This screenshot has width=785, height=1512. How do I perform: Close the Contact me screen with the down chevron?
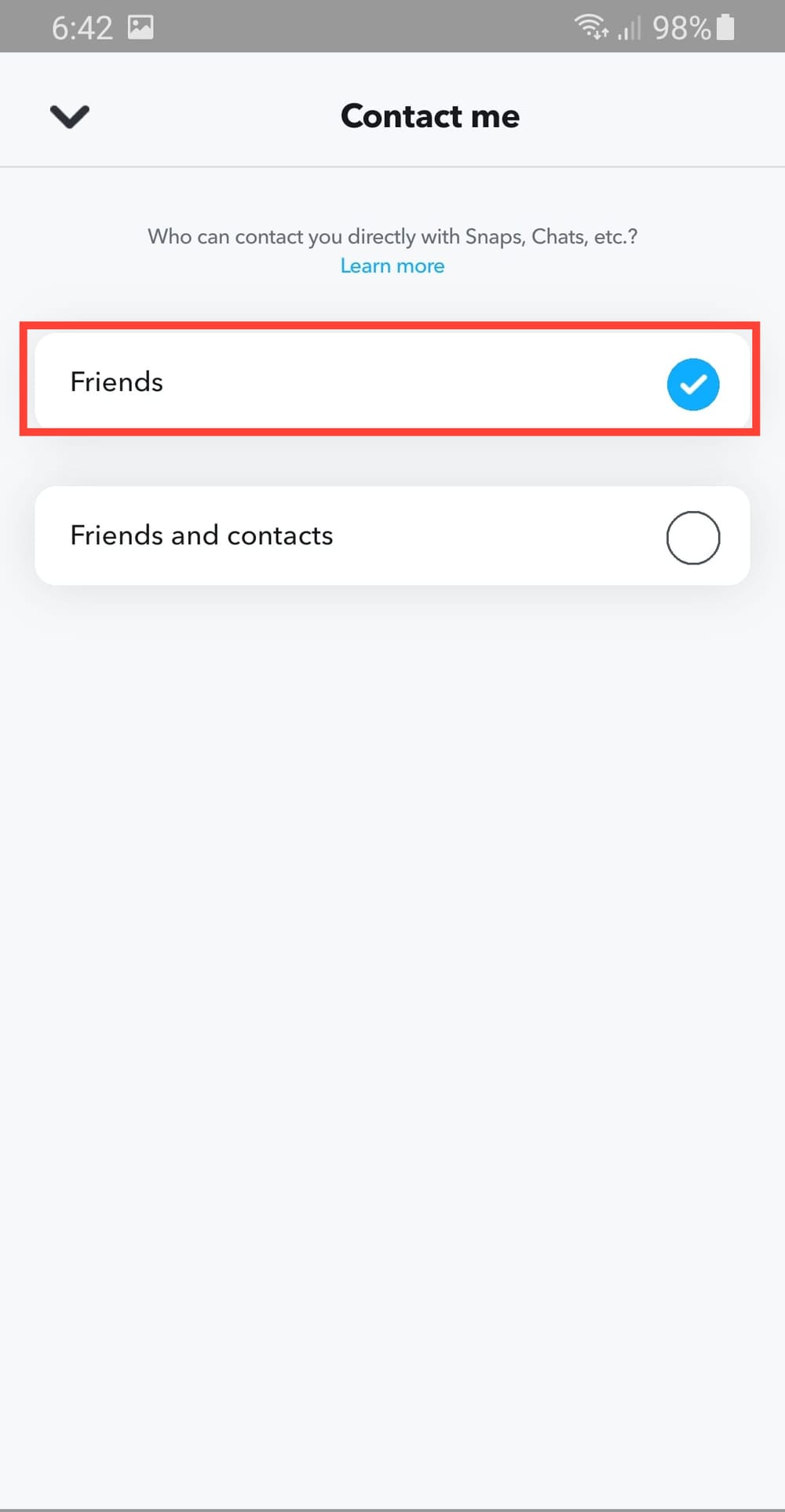click(70, 116)
